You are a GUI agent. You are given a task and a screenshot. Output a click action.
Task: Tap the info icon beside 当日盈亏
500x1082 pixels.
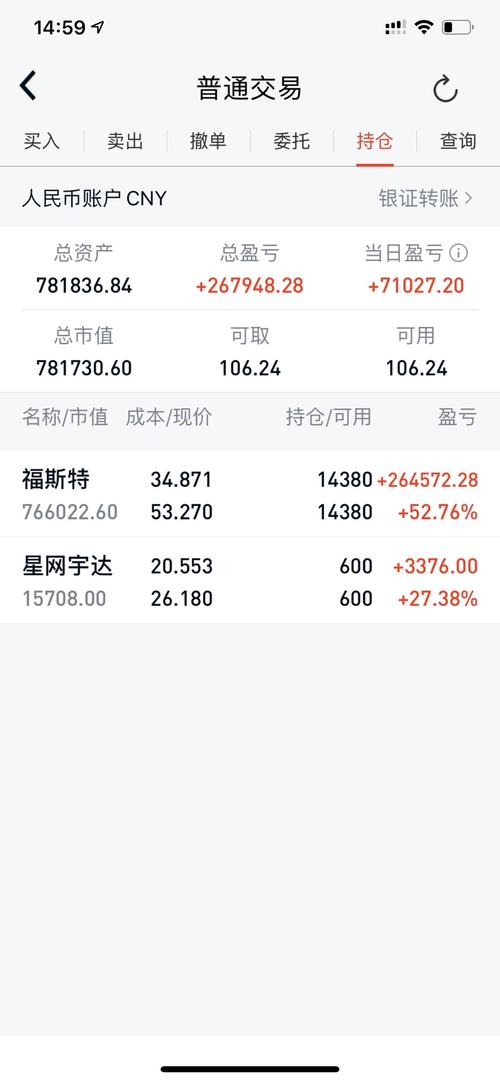459,253
